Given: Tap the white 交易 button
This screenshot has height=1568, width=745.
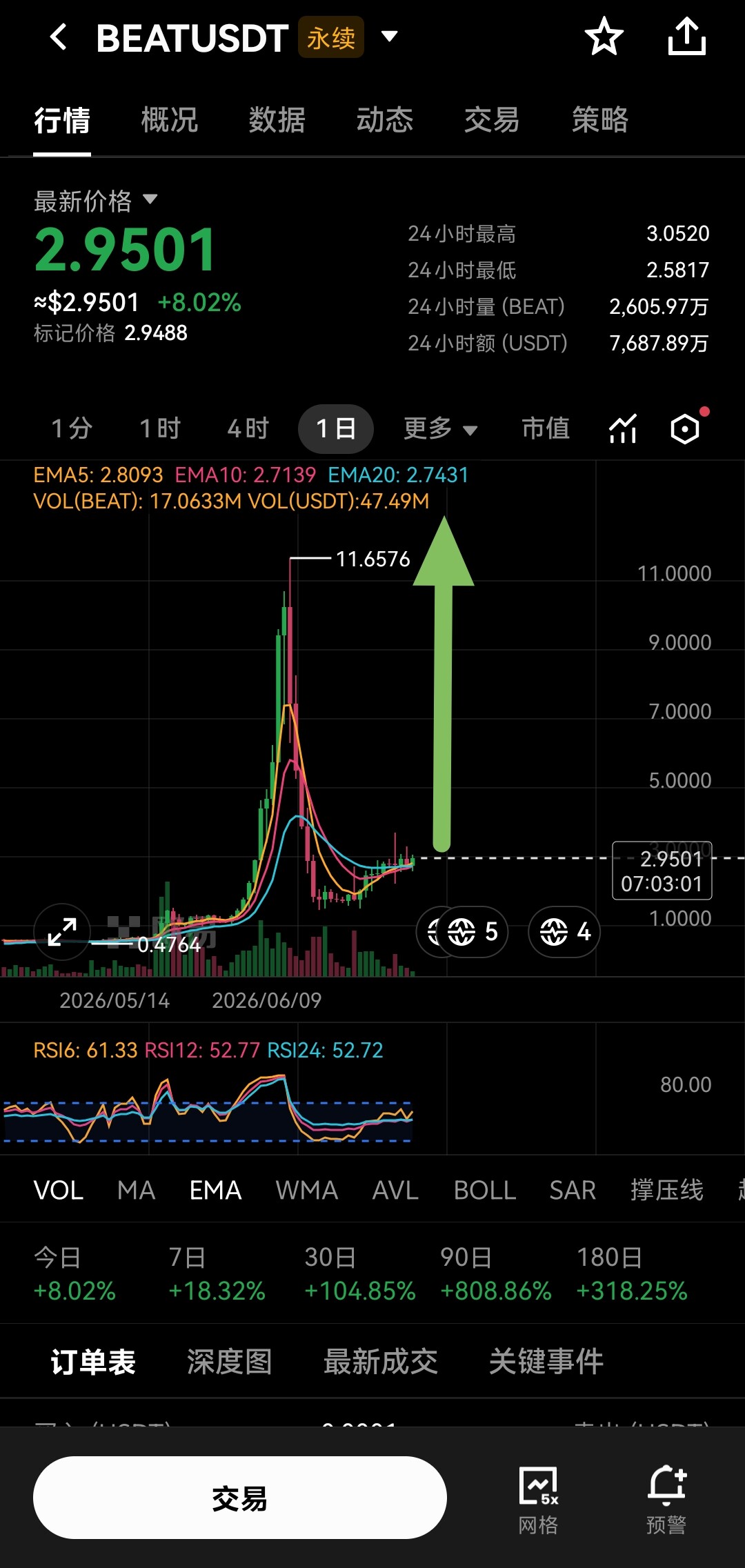Looking at the screenshot, I should (240, 1498).
